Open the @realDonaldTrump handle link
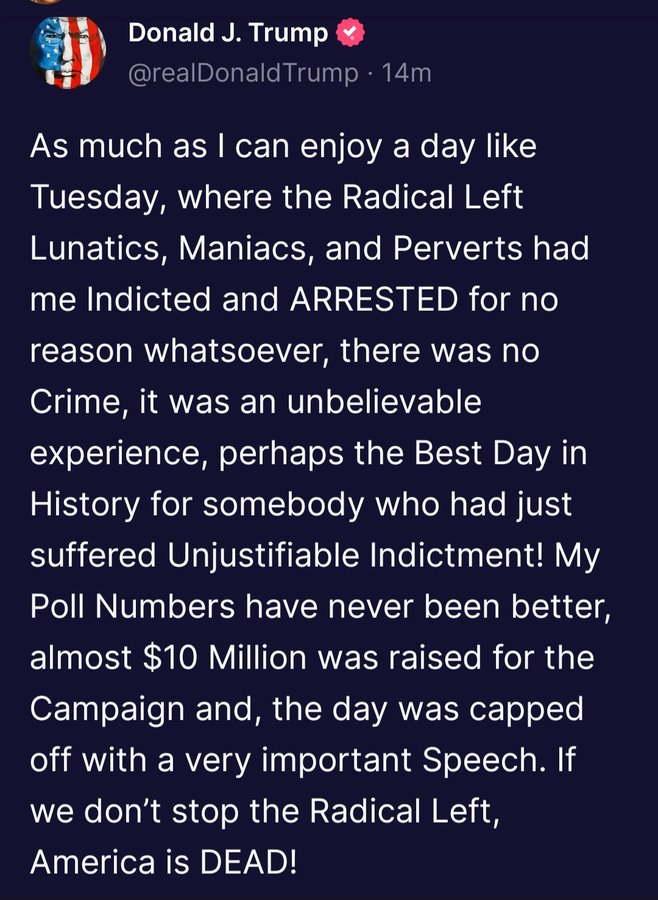The width and height of the screenshot is (658, 900). (243, 73)
